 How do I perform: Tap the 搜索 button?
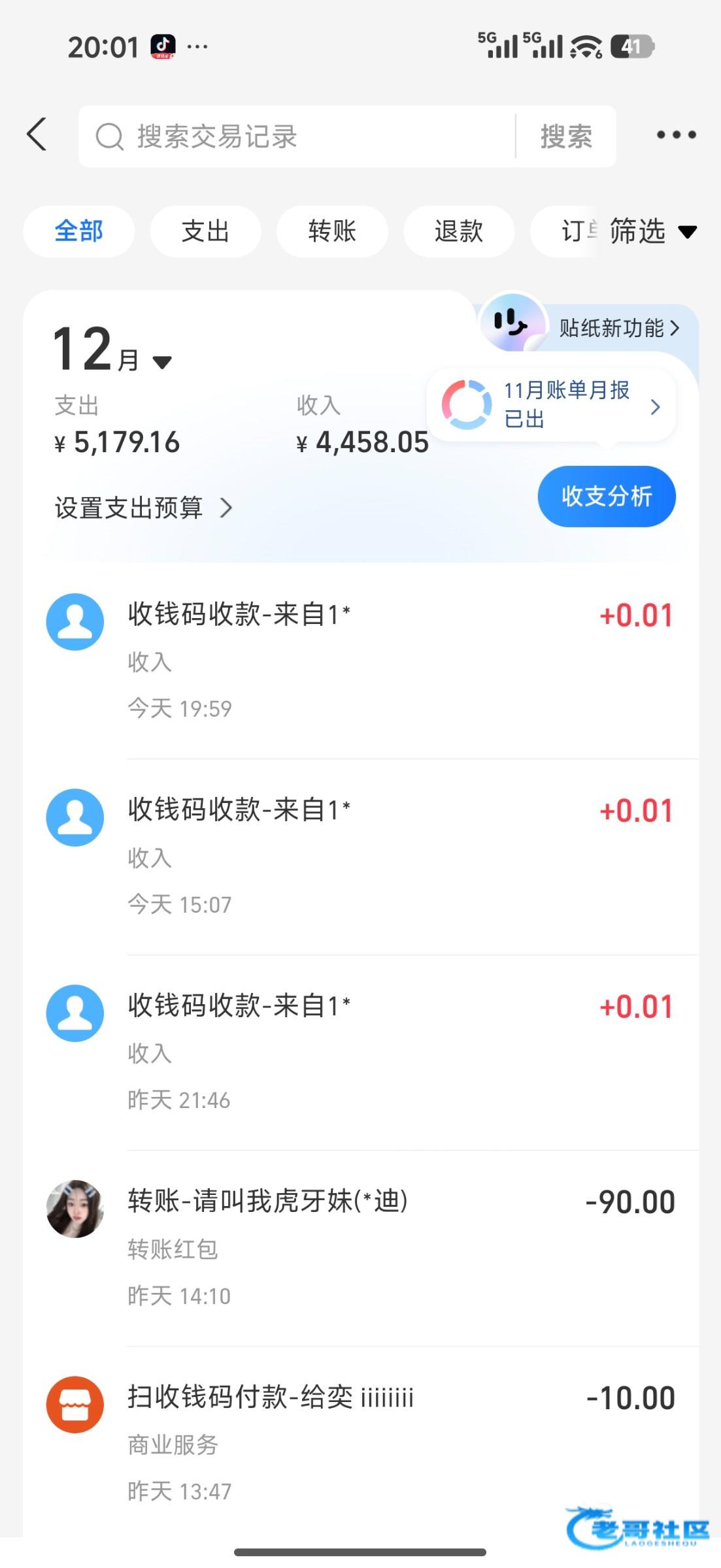[566, 137]
